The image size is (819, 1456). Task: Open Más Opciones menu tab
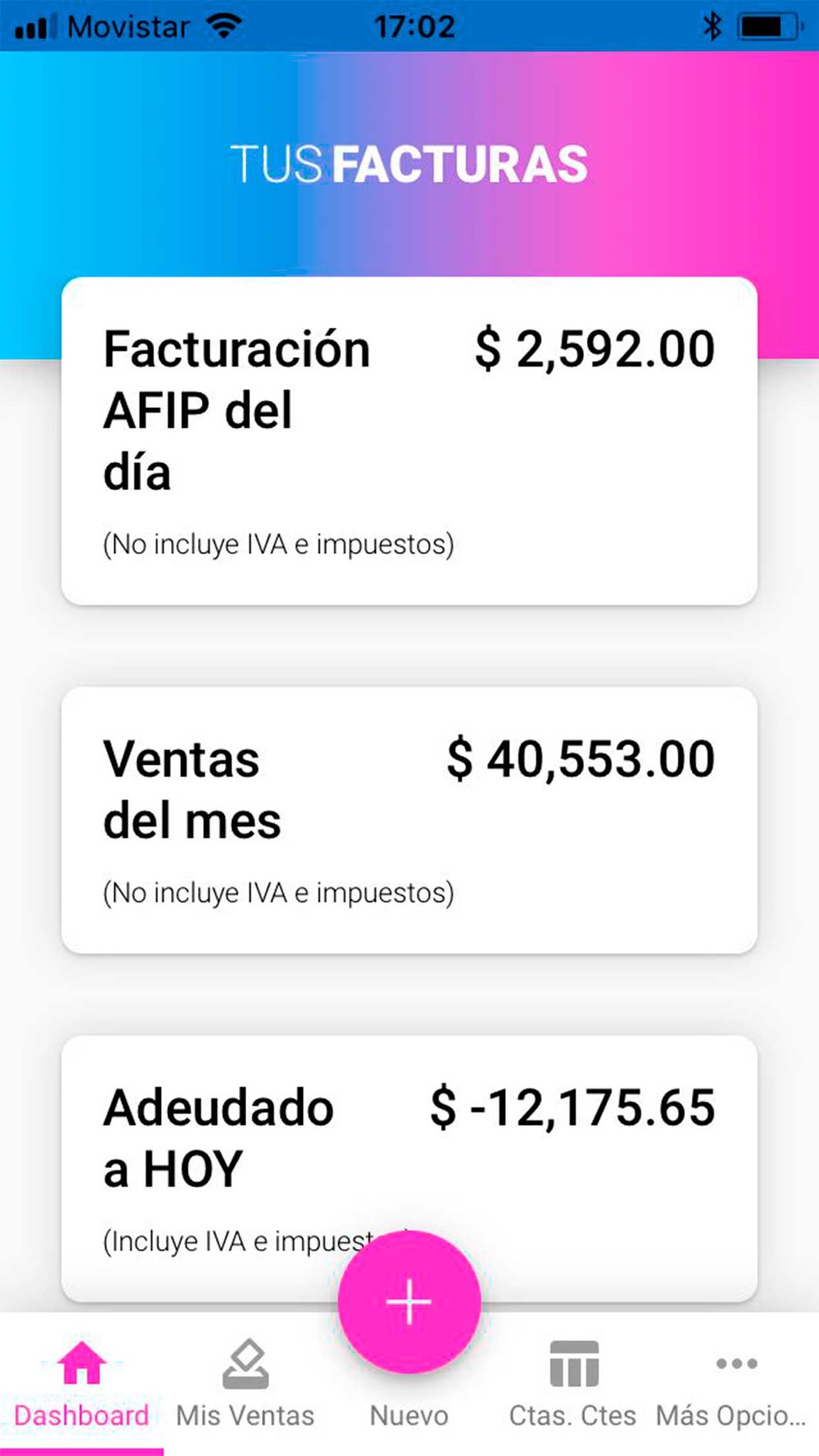(732, 1384)
